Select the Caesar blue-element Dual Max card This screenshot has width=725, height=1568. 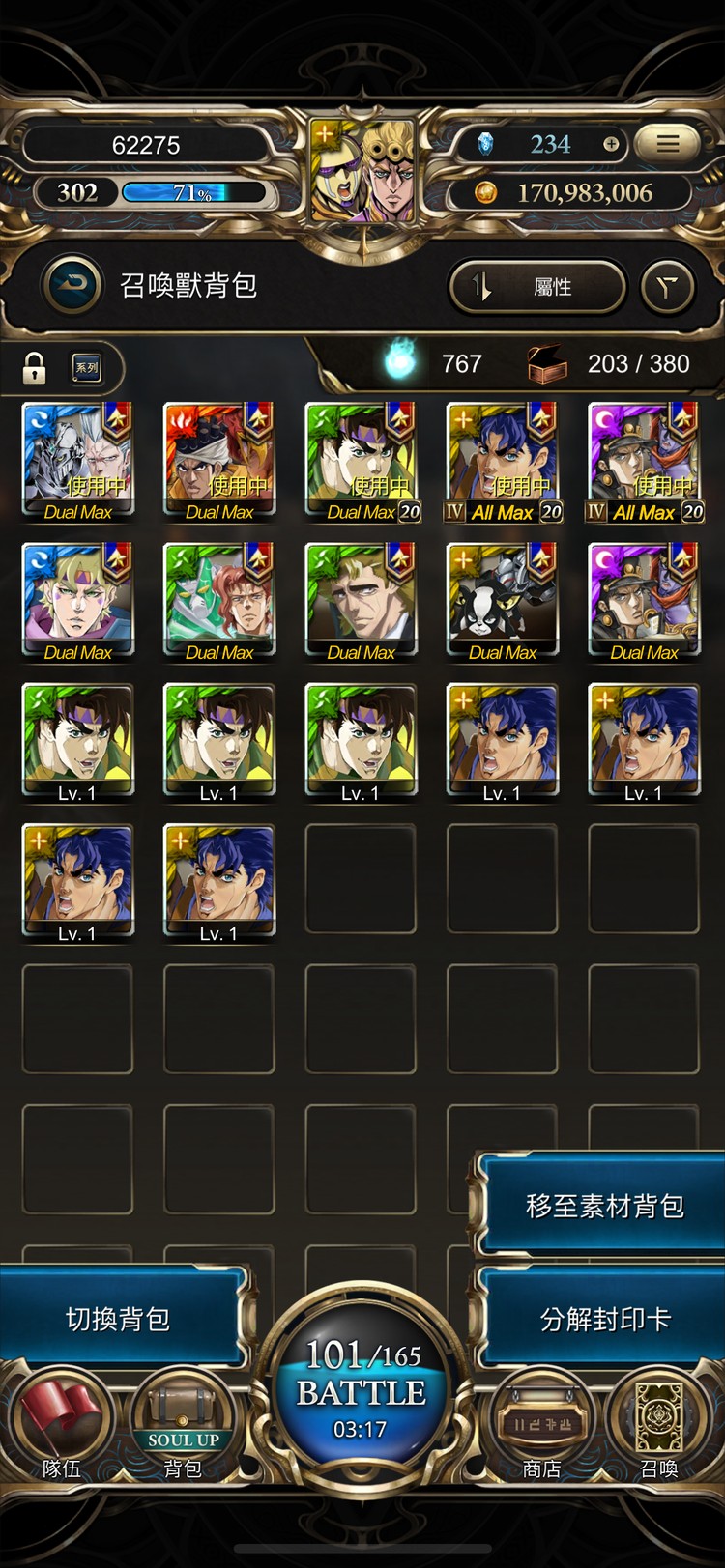77,601
